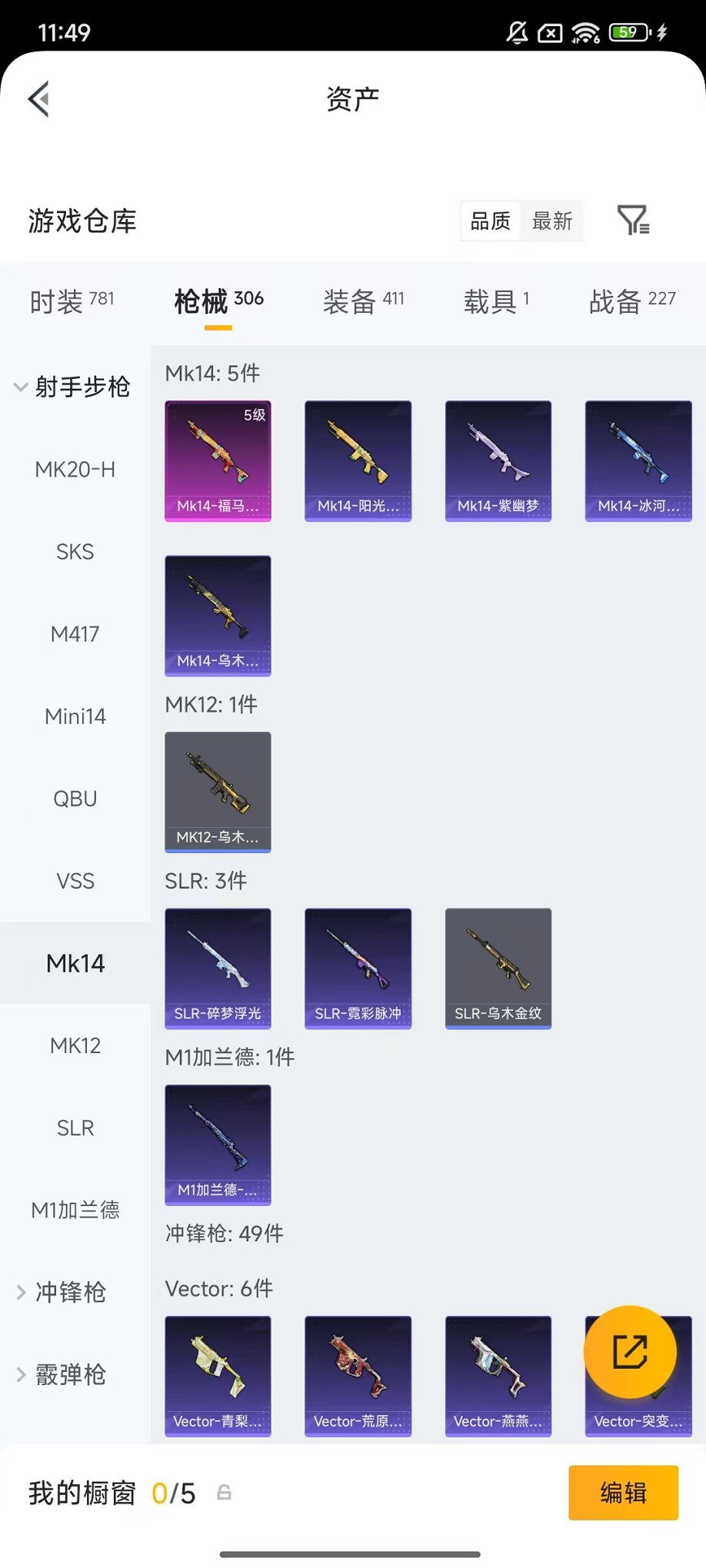Tap the orange floating share button
Screen dimensions: 706x1568
click(x=630, y=1352)
